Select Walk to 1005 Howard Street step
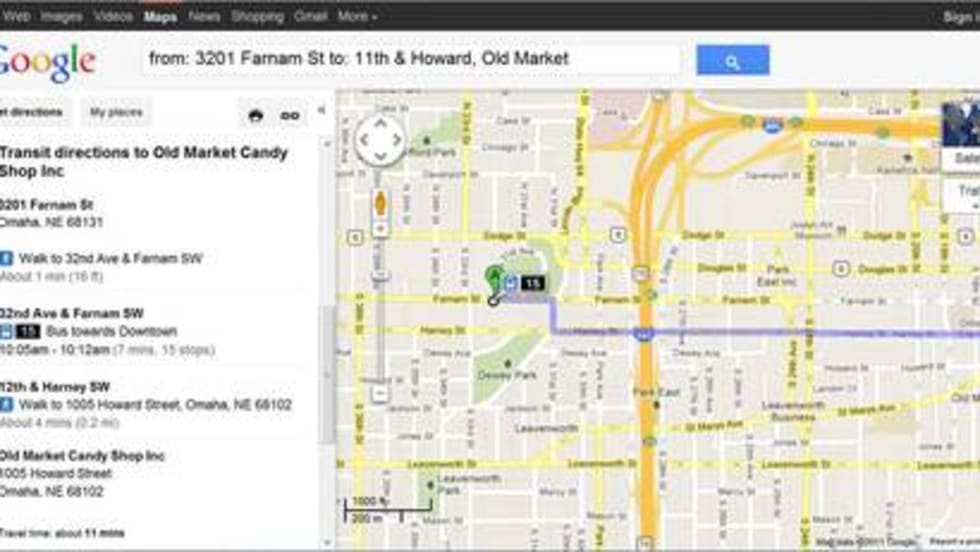Screen dimensions: 980x552 (x=155, y=405)
